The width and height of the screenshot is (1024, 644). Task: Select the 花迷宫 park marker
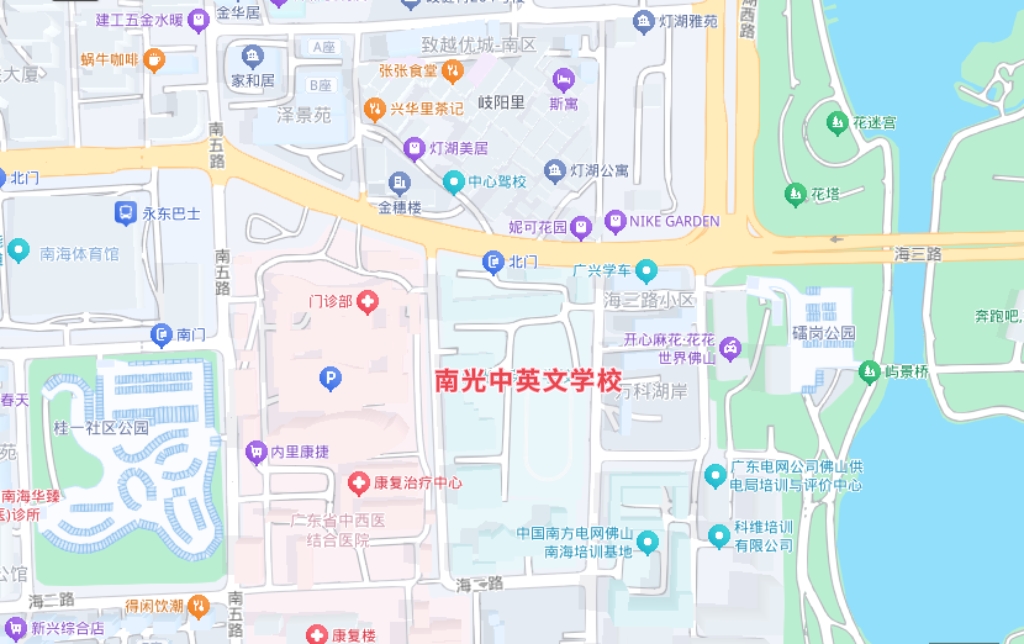point(836,122)
